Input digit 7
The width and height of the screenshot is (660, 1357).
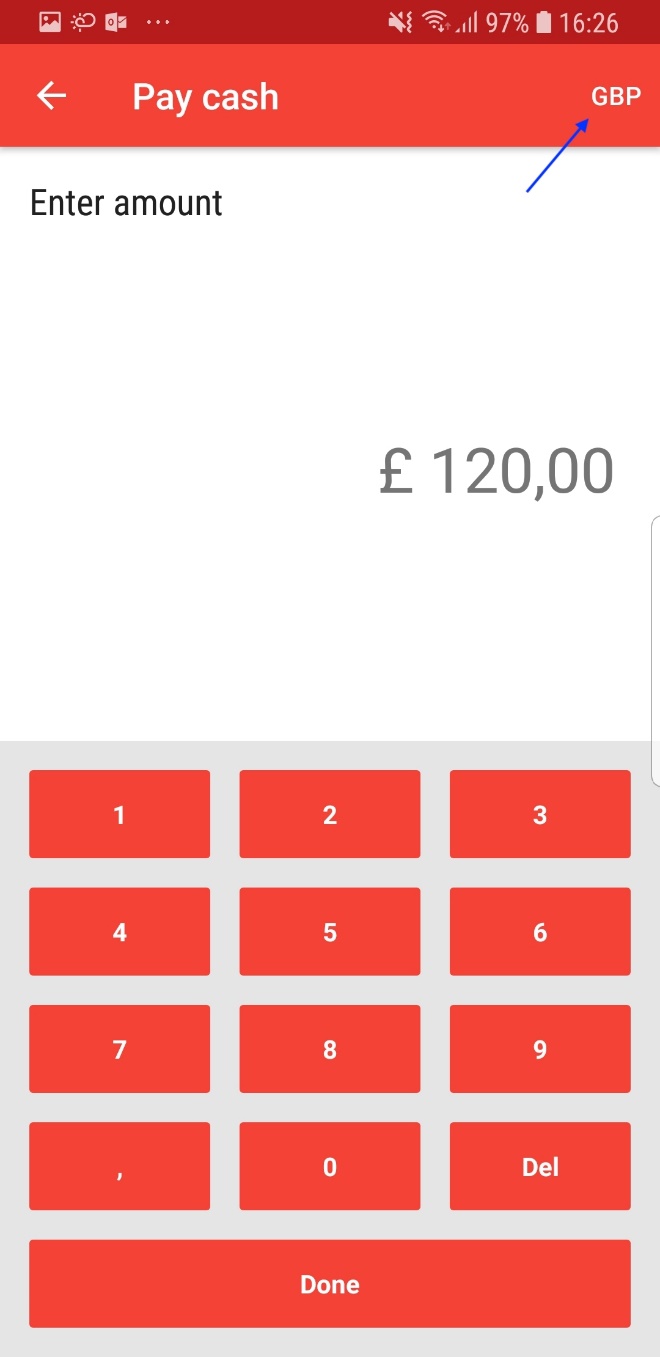pos(119,1049)
